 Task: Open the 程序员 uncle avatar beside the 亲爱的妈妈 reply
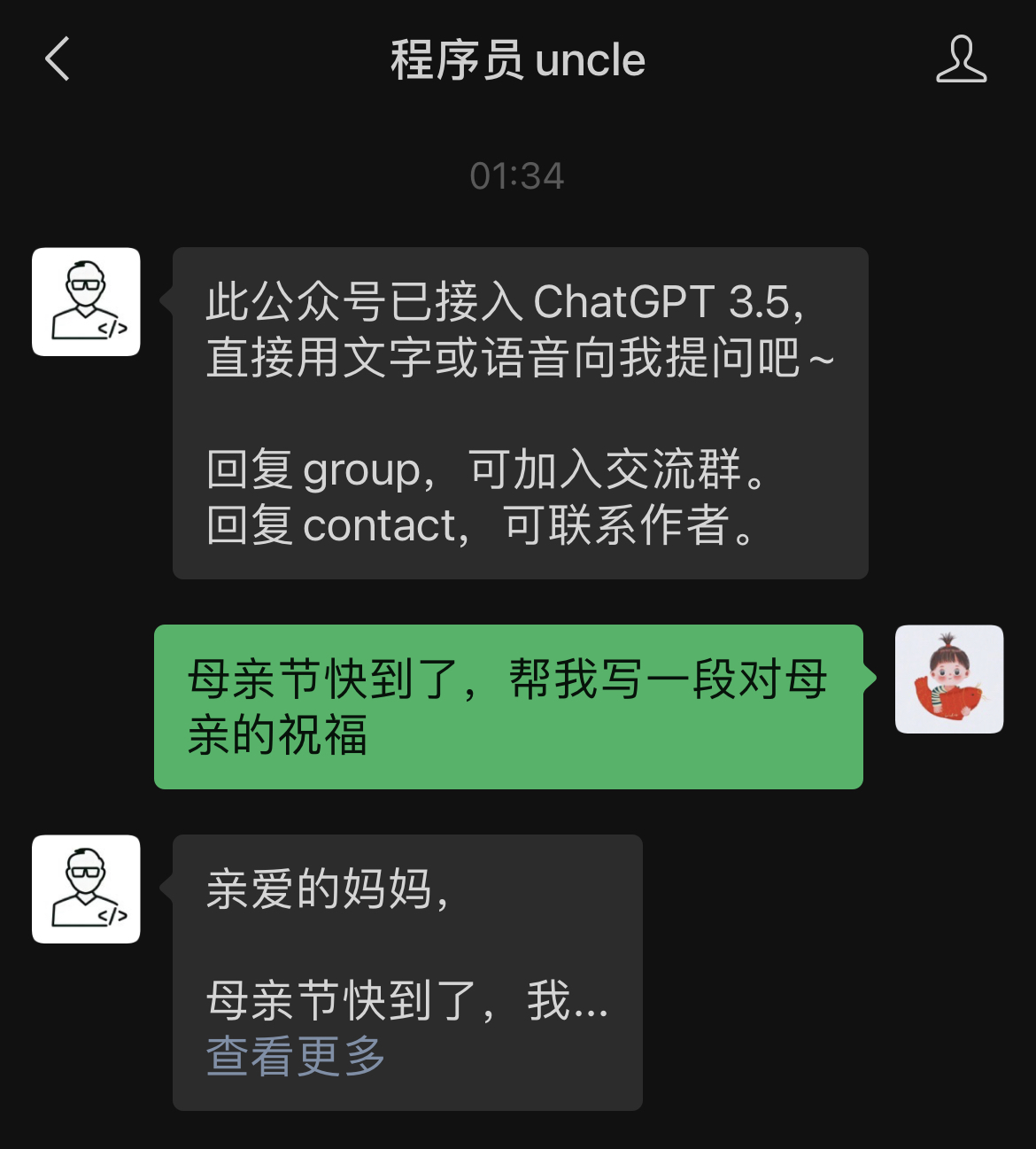(86, 889)
